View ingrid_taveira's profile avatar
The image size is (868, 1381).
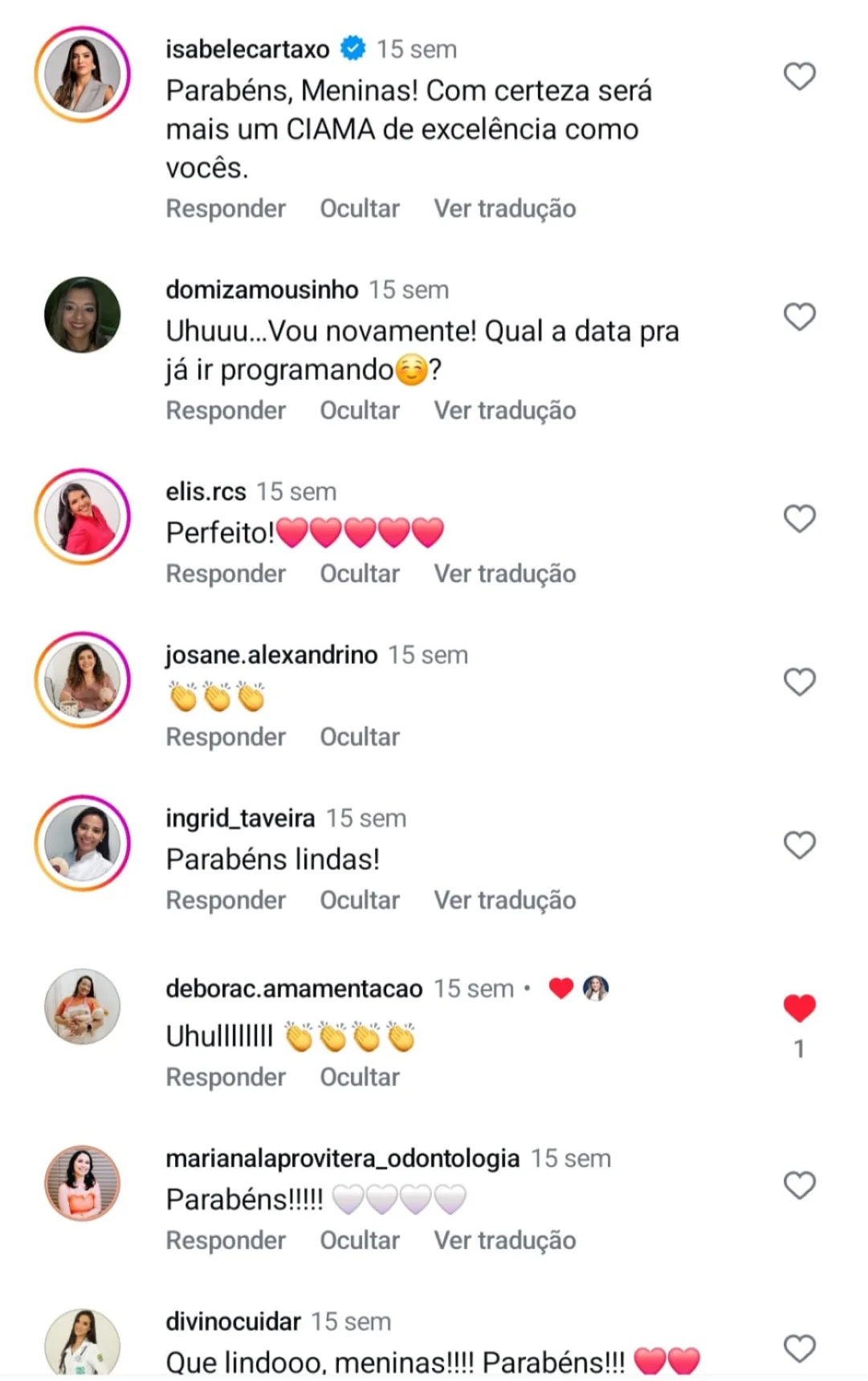pos(83,844)
